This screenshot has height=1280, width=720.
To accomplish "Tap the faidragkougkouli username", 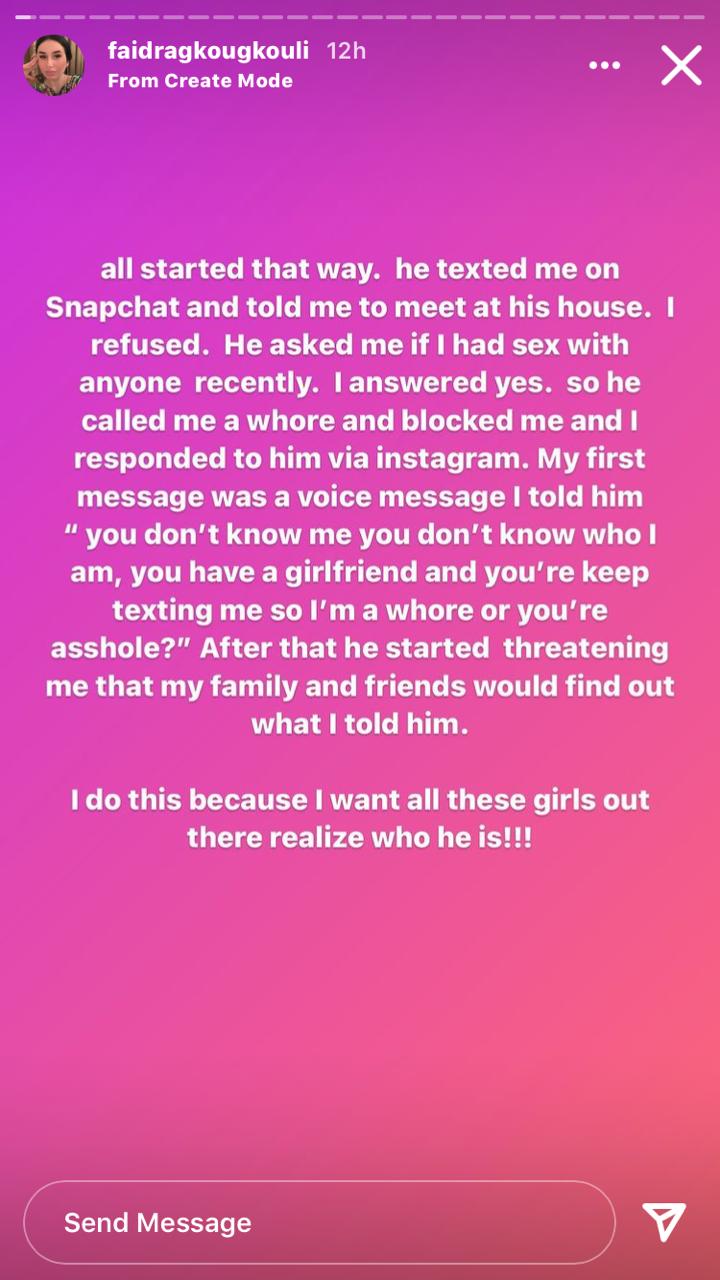I will pos(208,50).
